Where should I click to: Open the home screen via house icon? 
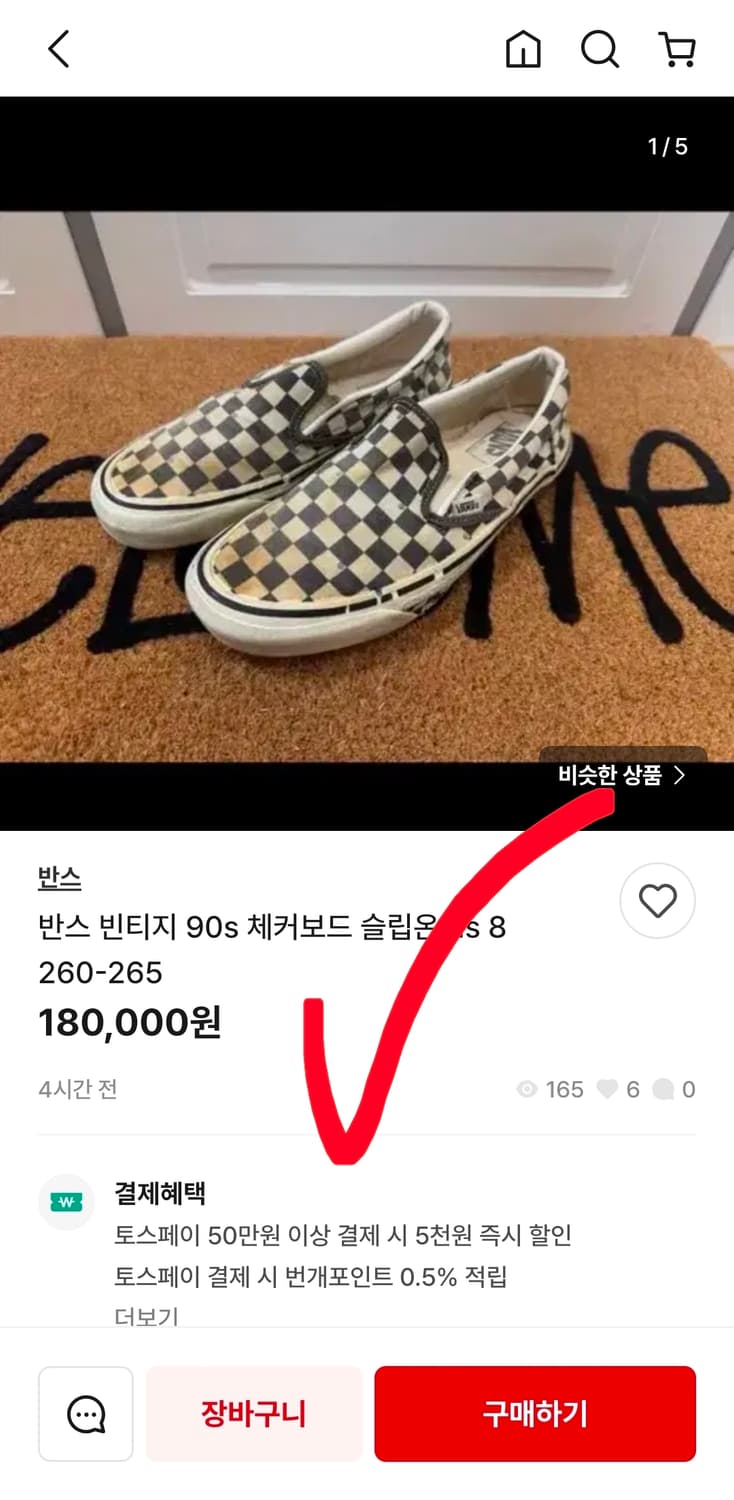click(522, 47)
